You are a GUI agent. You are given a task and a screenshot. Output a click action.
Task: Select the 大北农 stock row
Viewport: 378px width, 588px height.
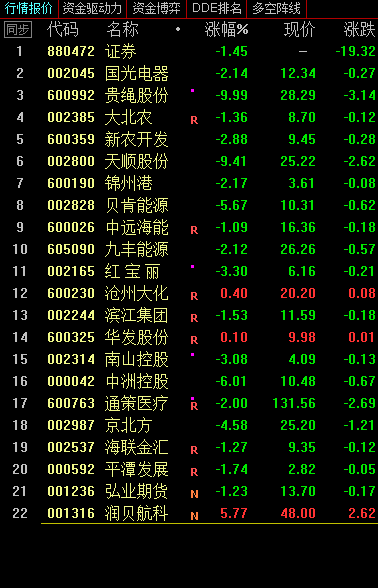pyautogui.click(x=189, y=117)
